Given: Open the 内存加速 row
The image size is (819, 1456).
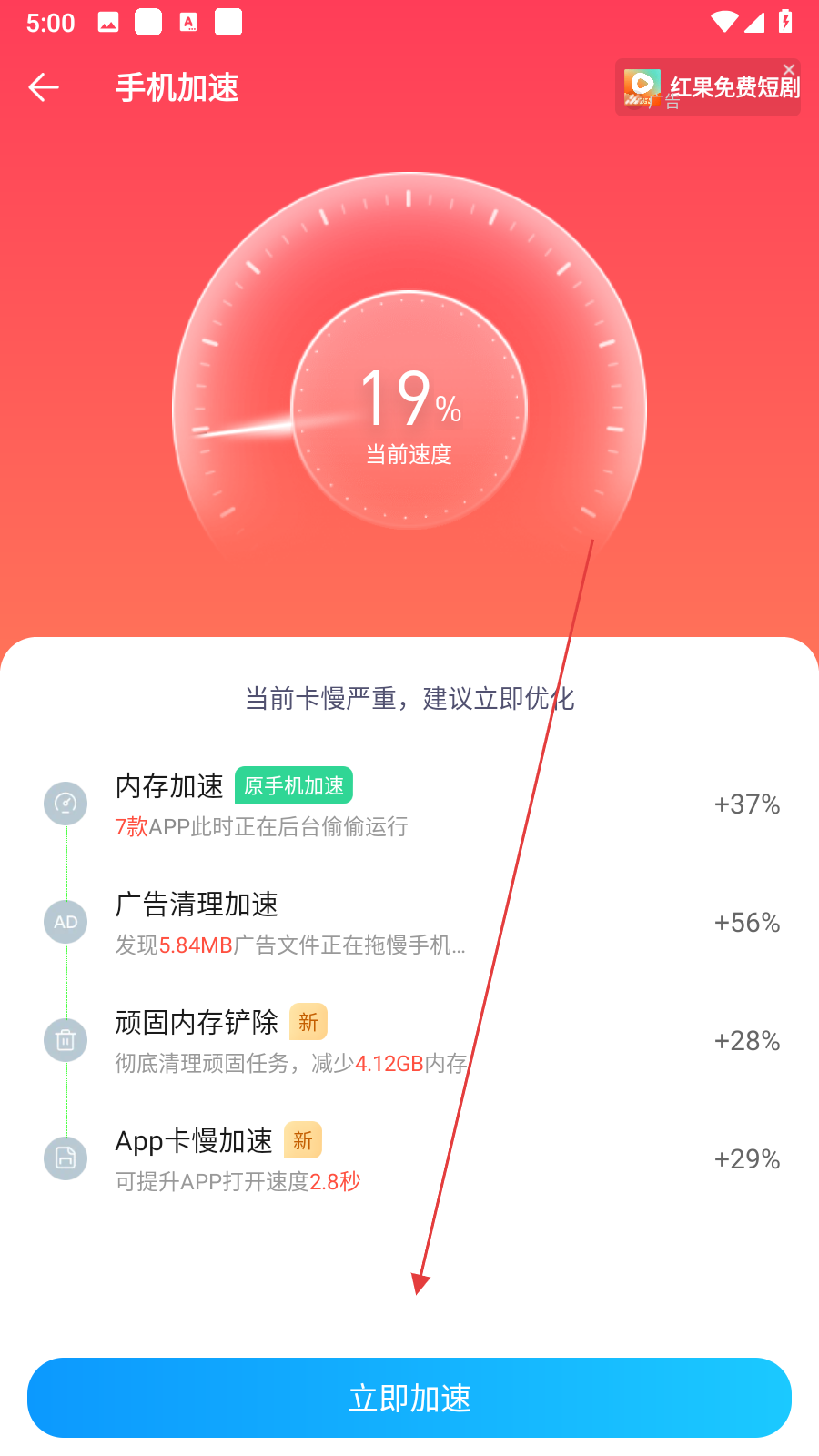Looking at the screenshot, I should [409, 804].
